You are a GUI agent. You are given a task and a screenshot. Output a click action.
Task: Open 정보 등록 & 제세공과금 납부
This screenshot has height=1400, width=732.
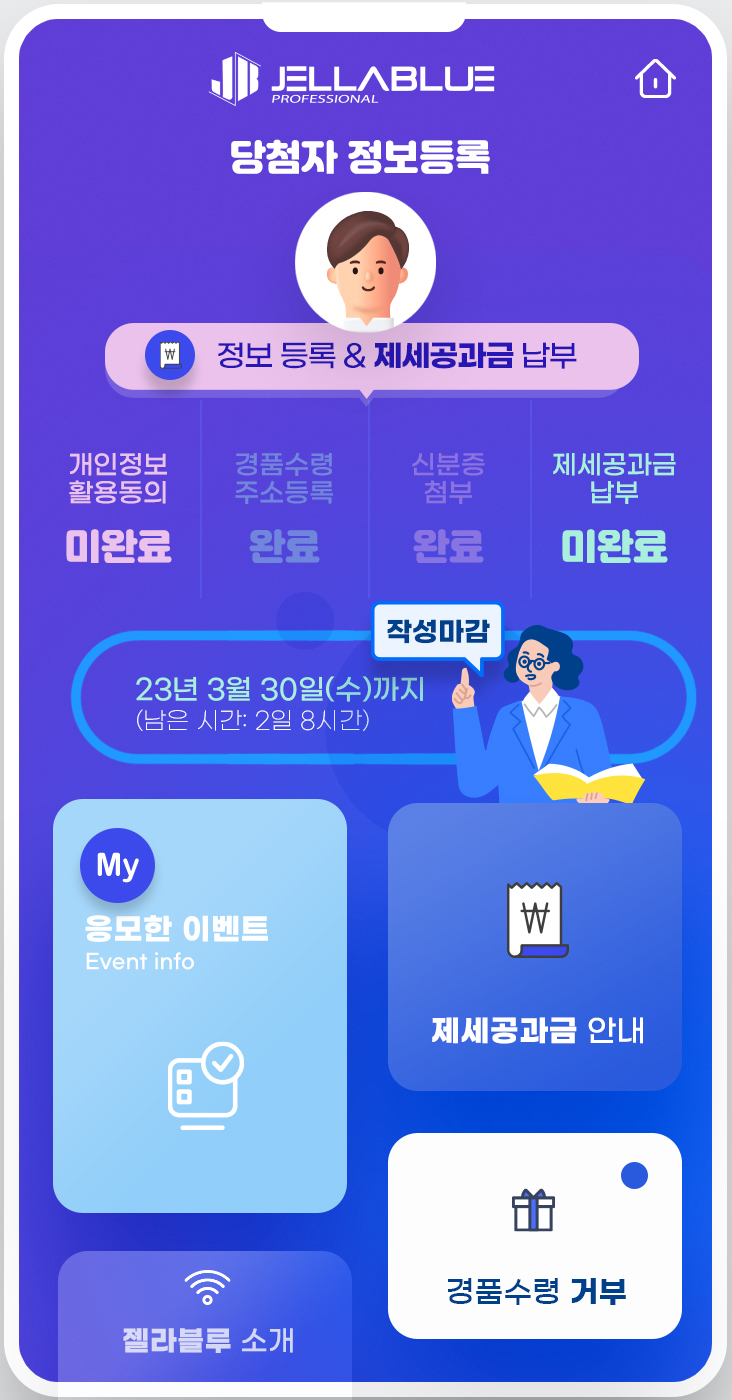coord(372,355)
